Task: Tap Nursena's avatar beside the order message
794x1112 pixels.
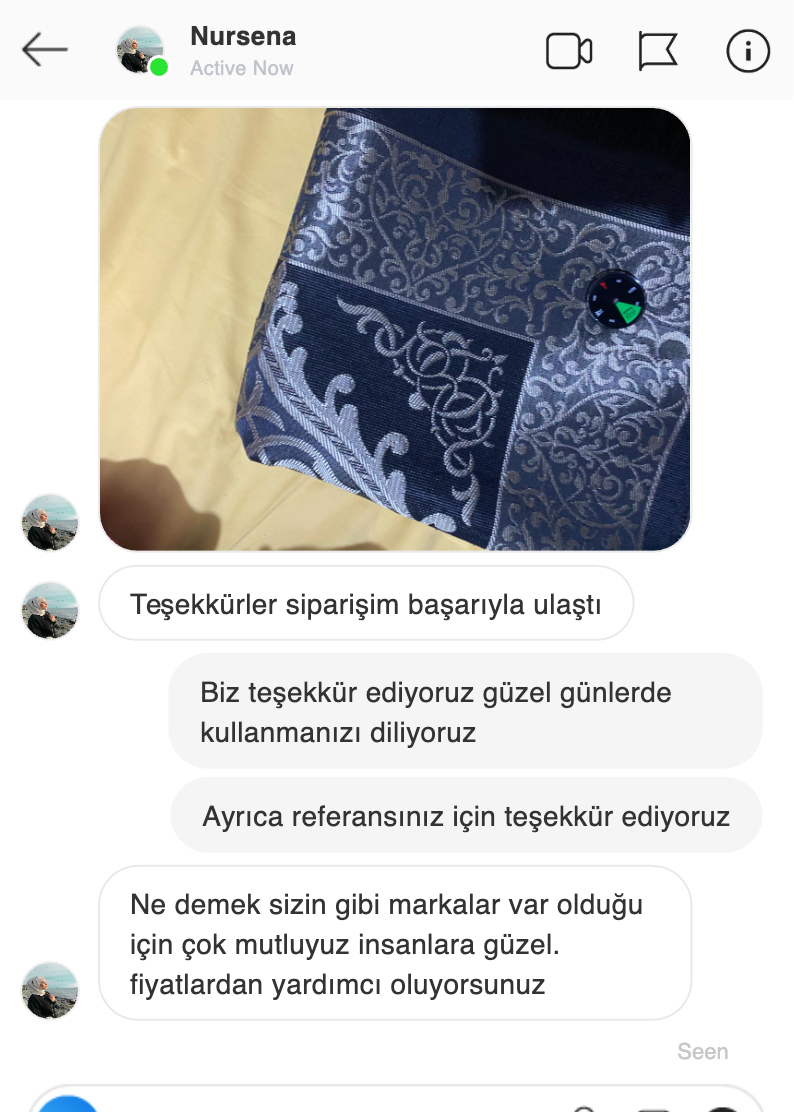Action: coord(50,610)
